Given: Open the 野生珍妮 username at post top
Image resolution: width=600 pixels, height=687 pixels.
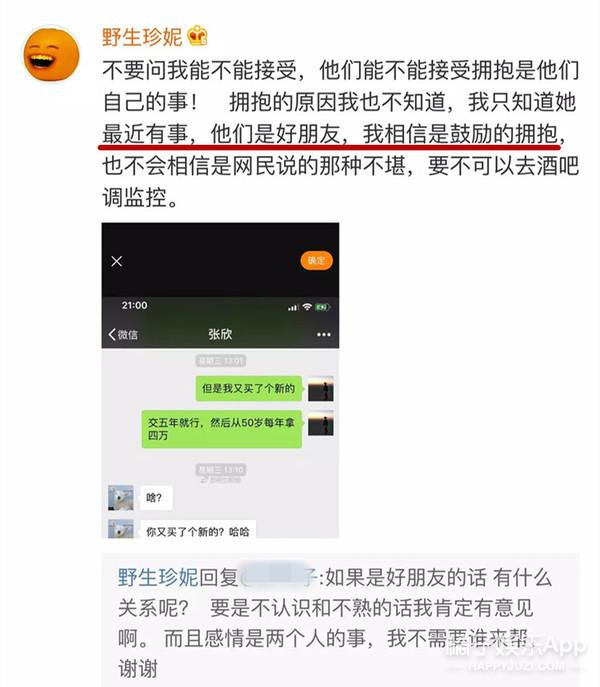Looking at the screenshot, I should coord(141,36).
